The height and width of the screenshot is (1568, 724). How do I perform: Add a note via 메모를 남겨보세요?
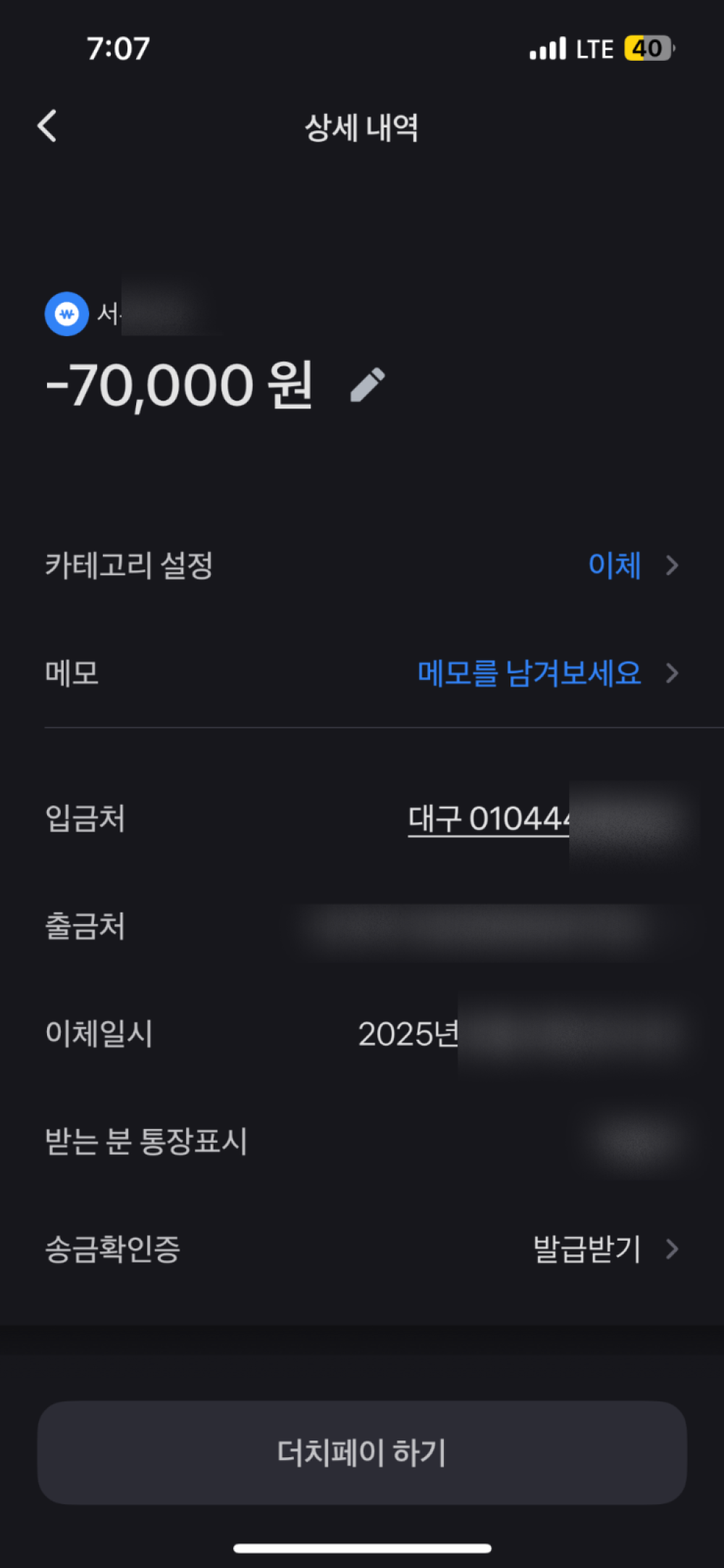530,674
